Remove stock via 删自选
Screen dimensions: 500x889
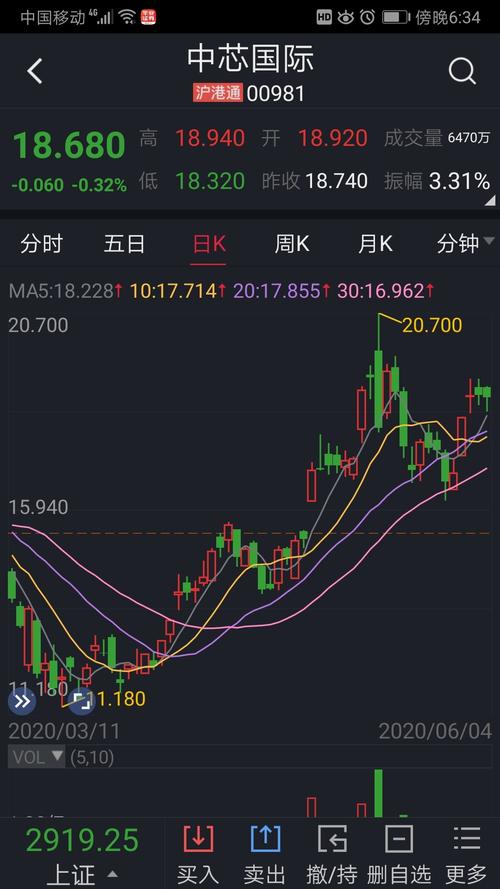pos(399,854)
